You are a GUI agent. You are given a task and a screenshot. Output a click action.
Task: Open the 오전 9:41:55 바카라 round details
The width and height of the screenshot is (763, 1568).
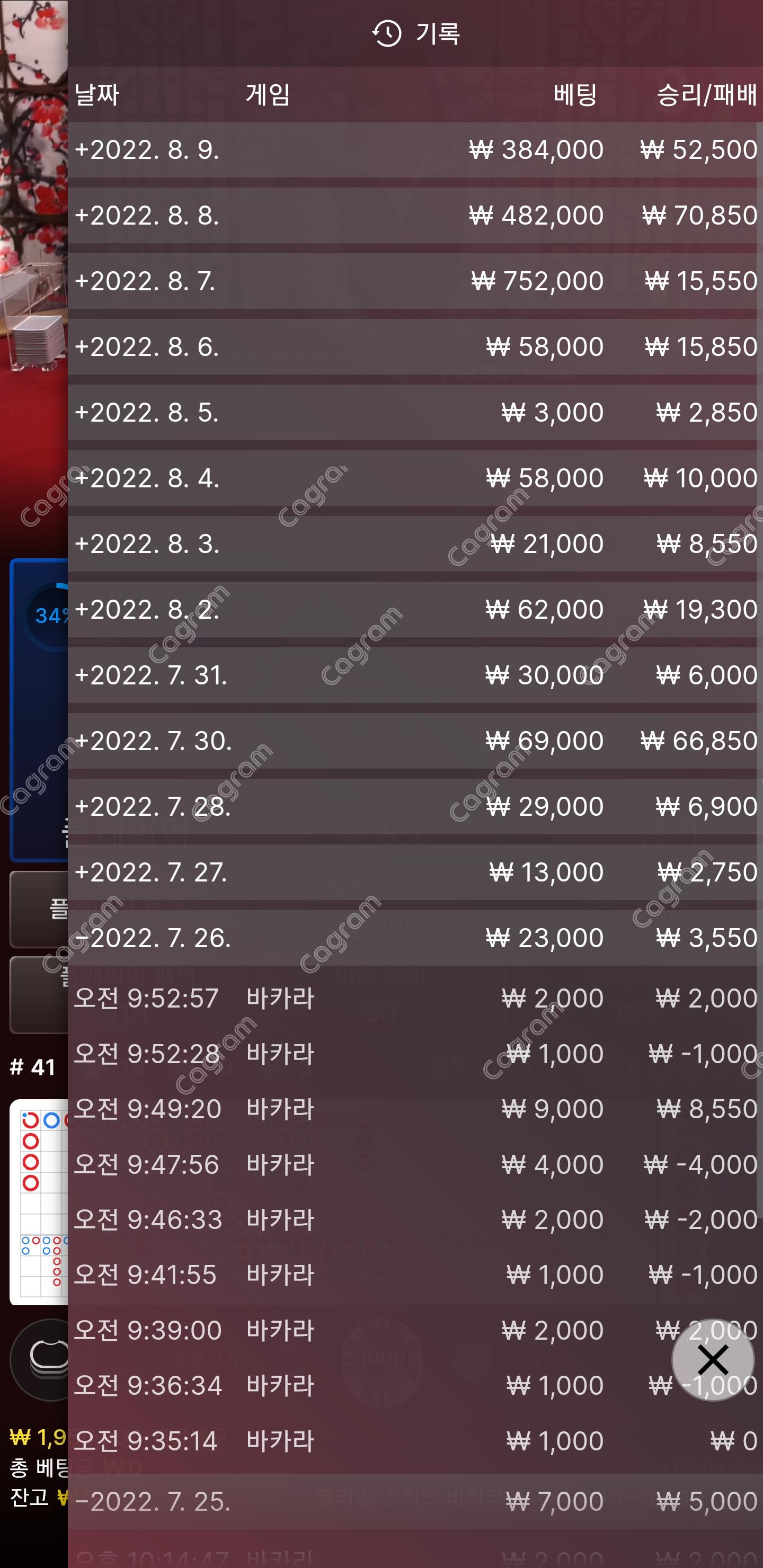(414, 1275)
